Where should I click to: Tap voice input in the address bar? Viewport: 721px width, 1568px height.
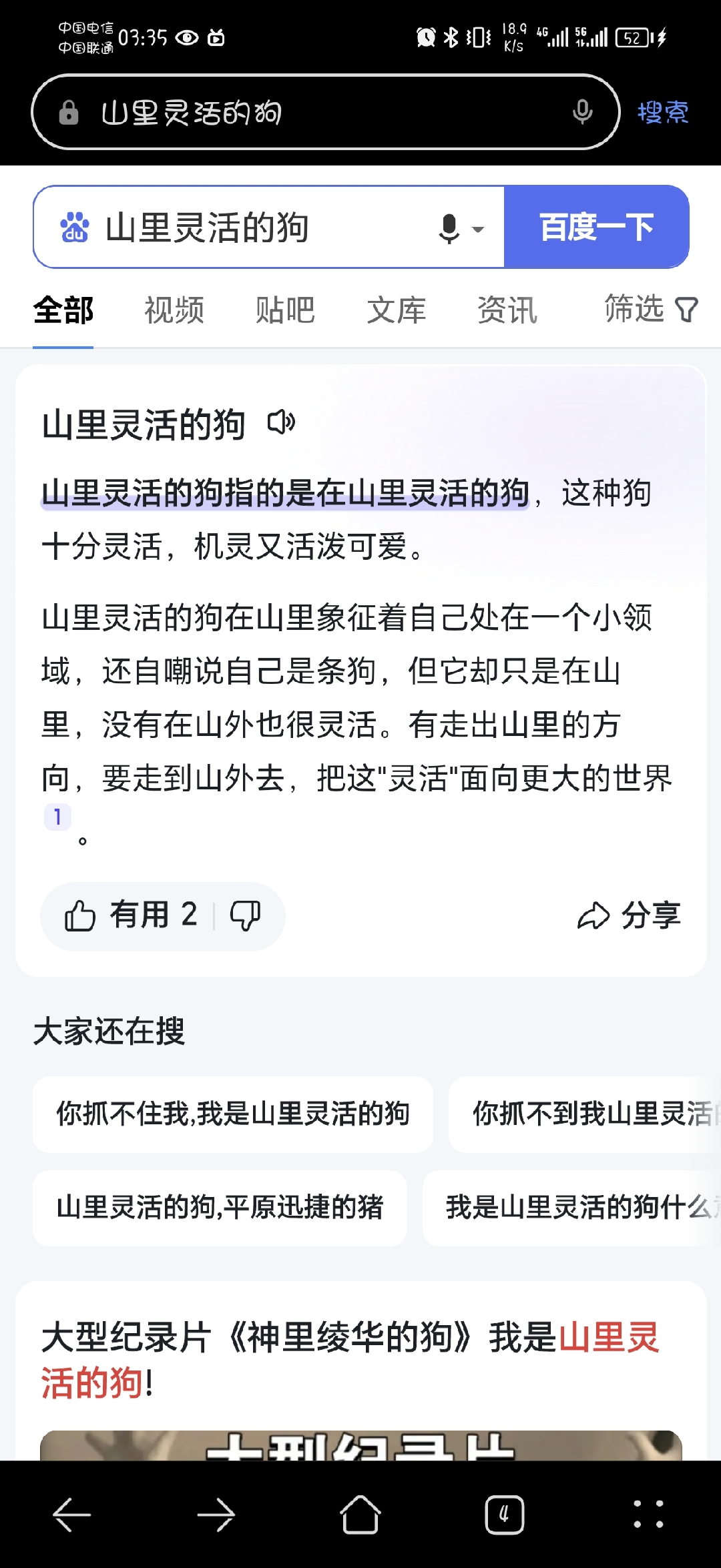click(x=582, y=112)
